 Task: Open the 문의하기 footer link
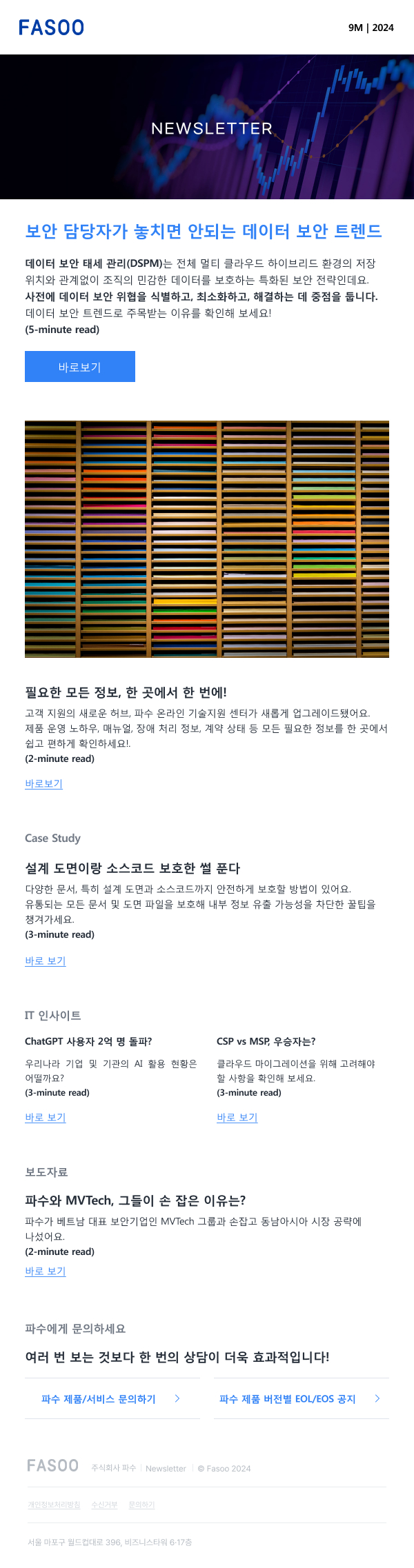(x=141, y=1505)
